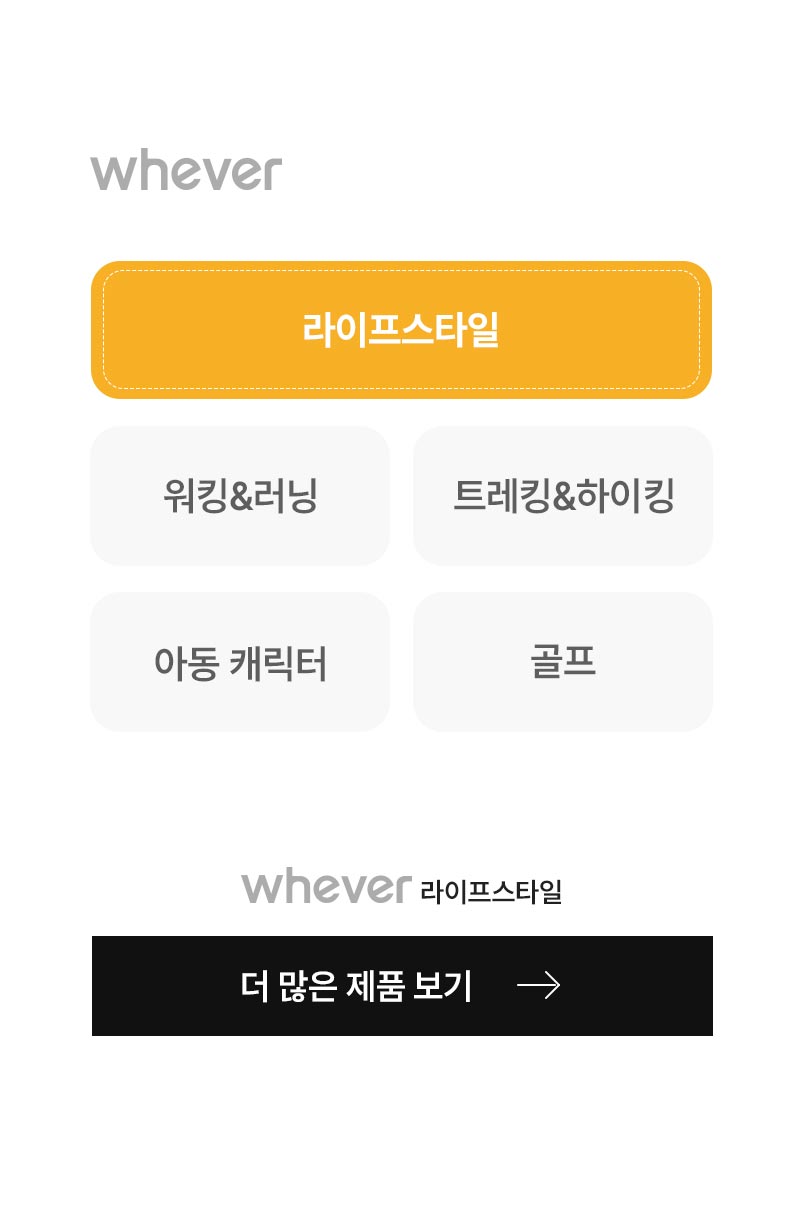Choose the 아동 캐릭터 category

tap(240, 662)
